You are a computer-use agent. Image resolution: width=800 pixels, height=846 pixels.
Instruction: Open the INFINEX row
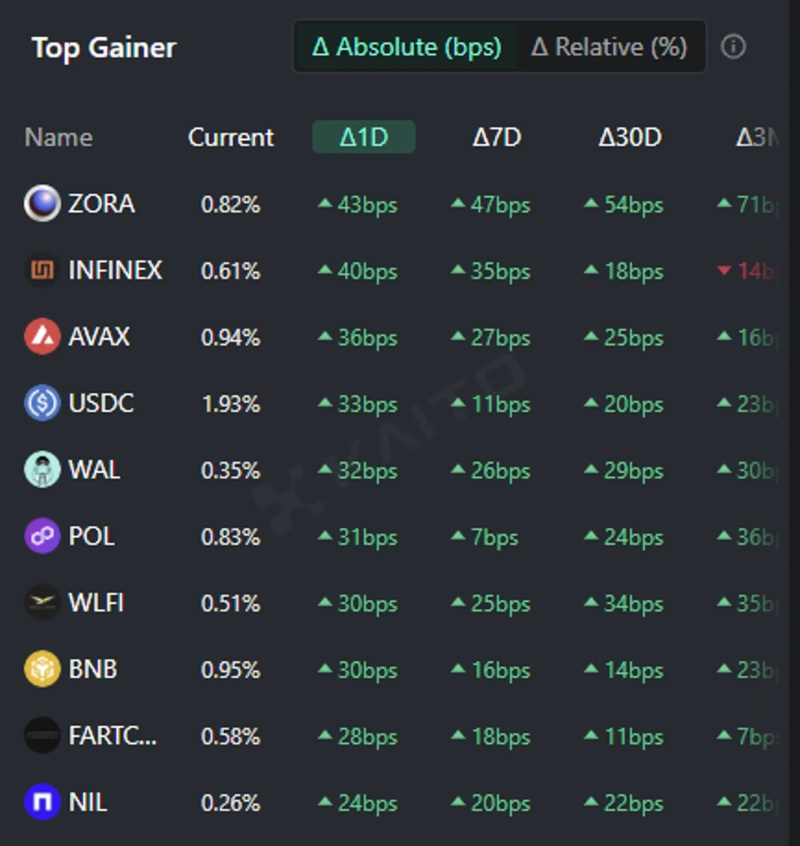tap(114, 270)
